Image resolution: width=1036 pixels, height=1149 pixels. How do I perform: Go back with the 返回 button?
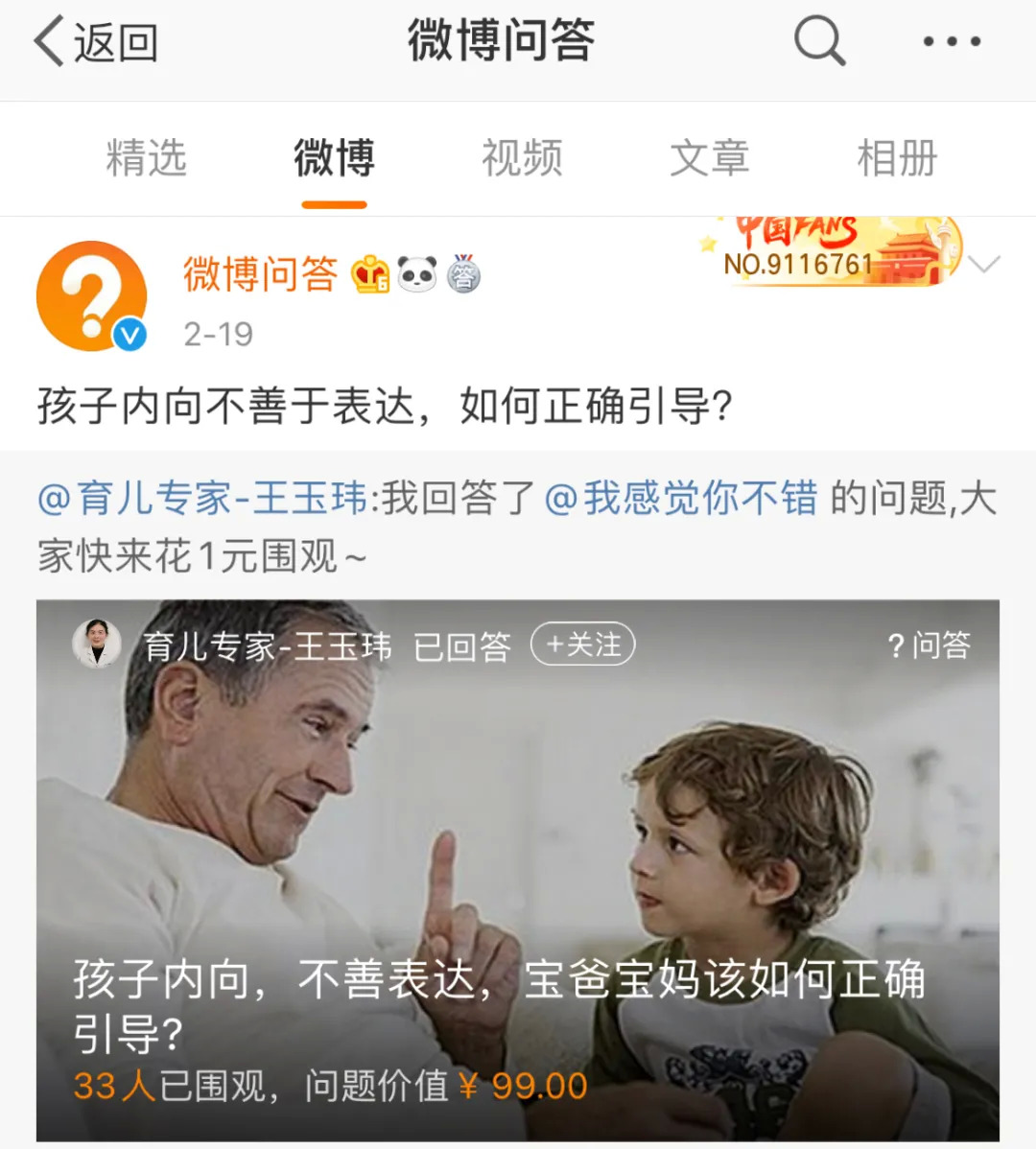coord(96,42)
